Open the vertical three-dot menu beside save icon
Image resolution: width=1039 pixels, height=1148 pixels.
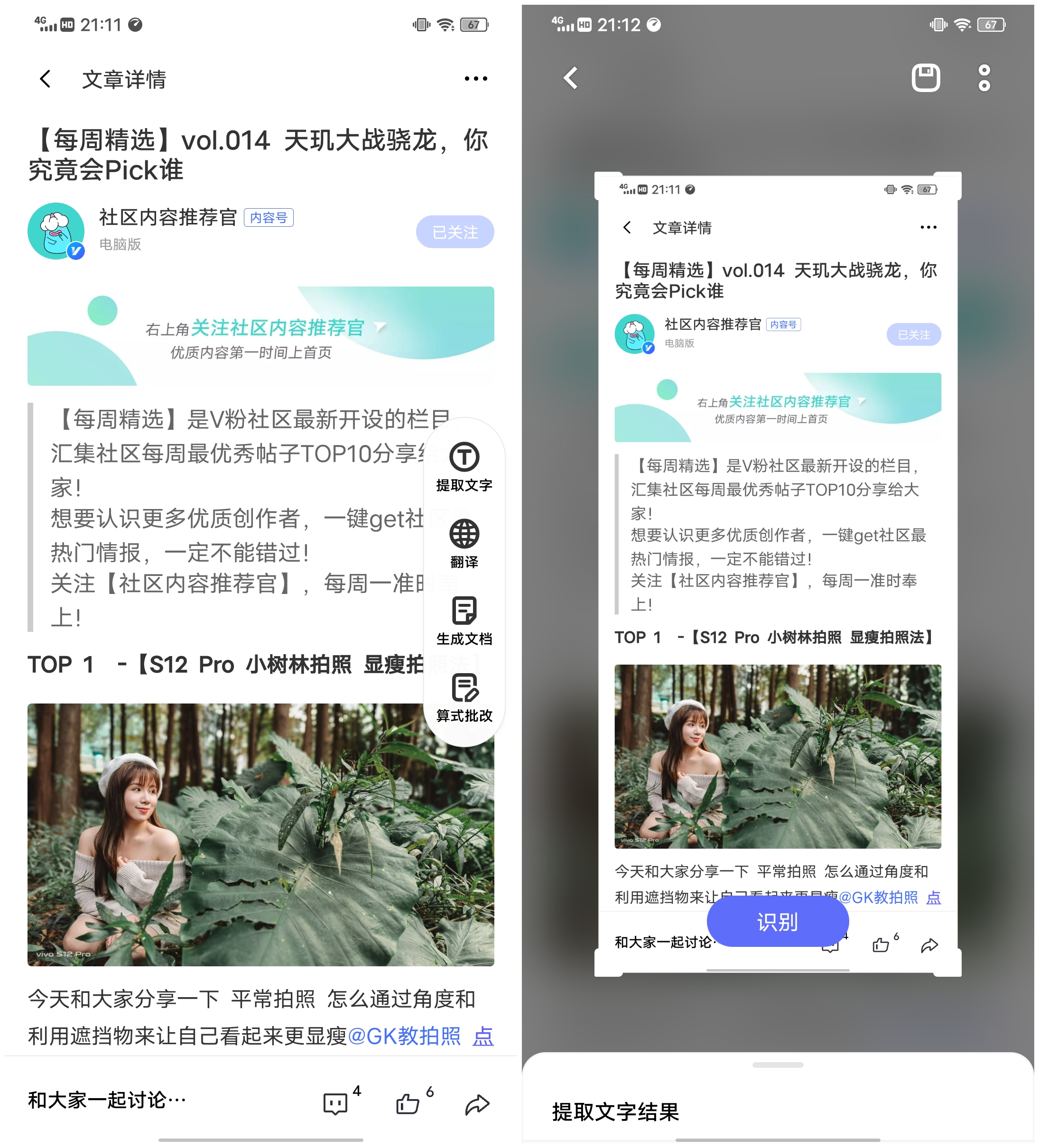coord(984,78)
